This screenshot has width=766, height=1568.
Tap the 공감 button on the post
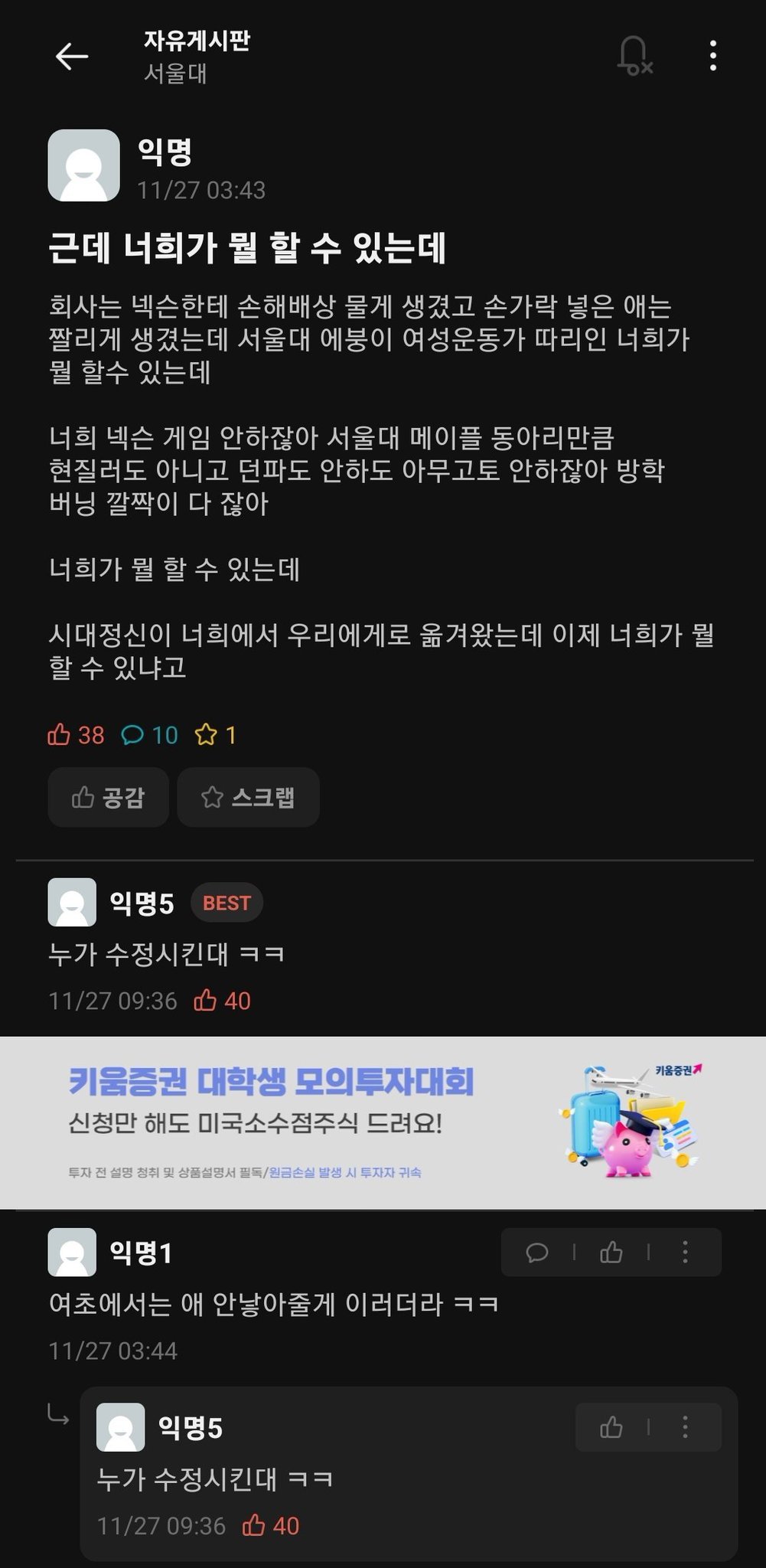tap(108, 797)
